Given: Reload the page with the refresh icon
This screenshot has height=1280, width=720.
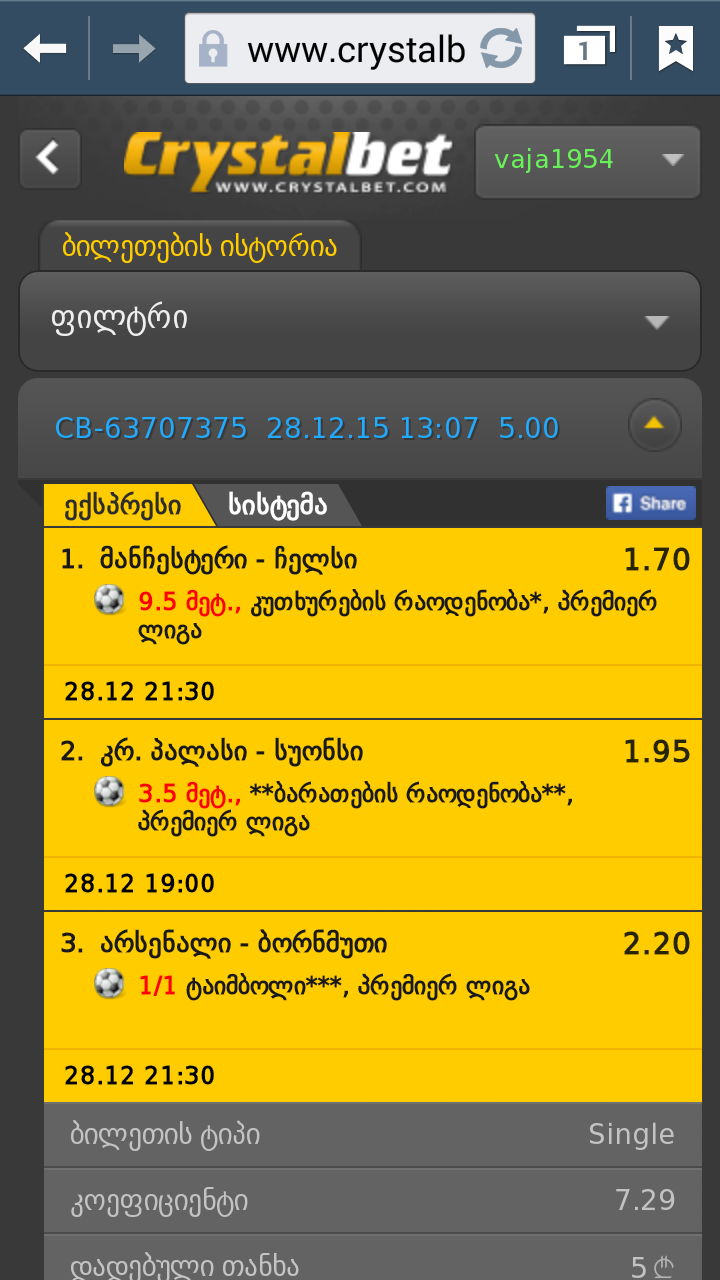Looking at the screenshot, I should 501,48.
